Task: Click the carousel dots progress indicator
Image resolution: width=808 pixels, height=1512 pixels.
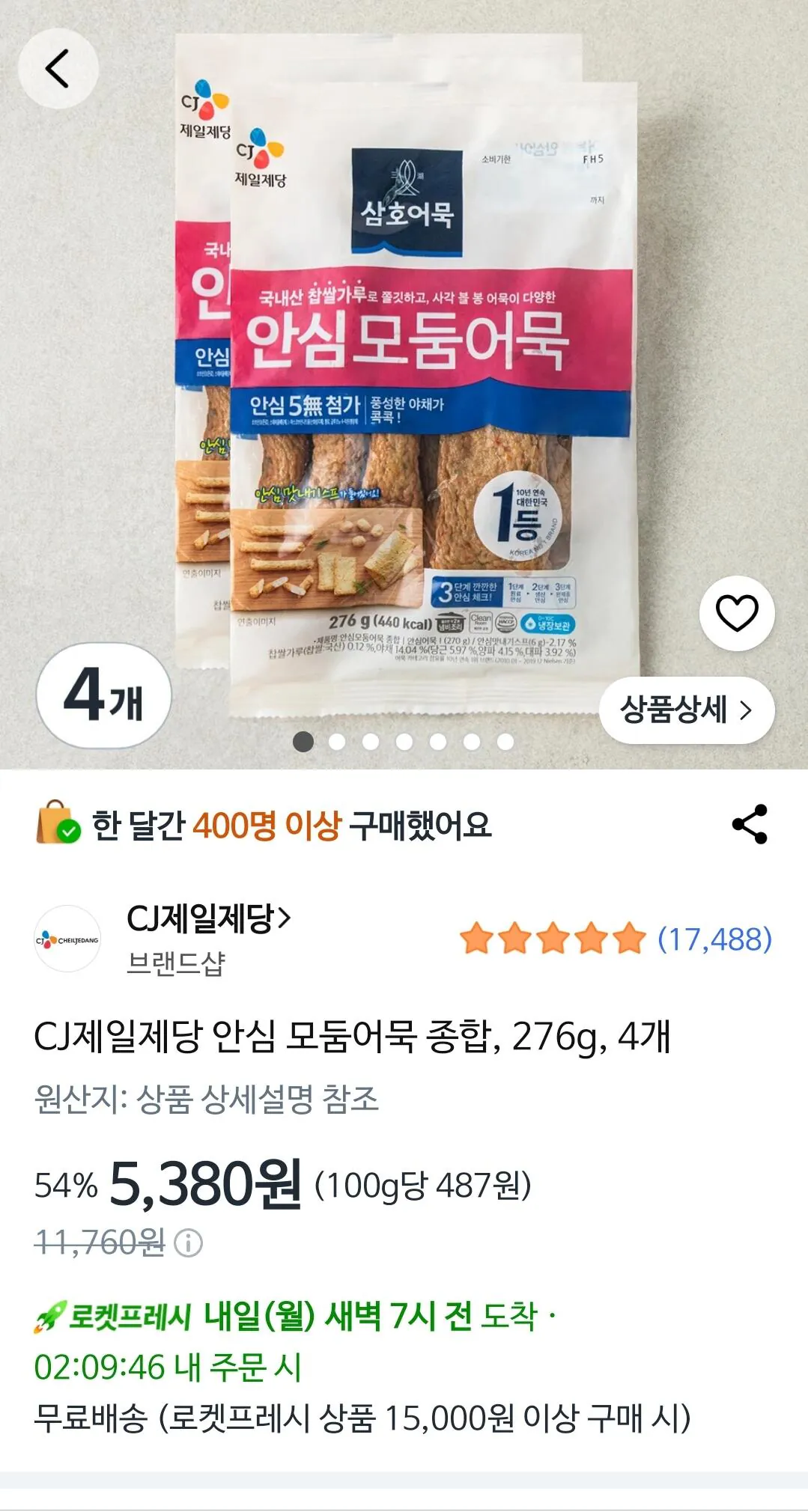Action: click(404, 742)
